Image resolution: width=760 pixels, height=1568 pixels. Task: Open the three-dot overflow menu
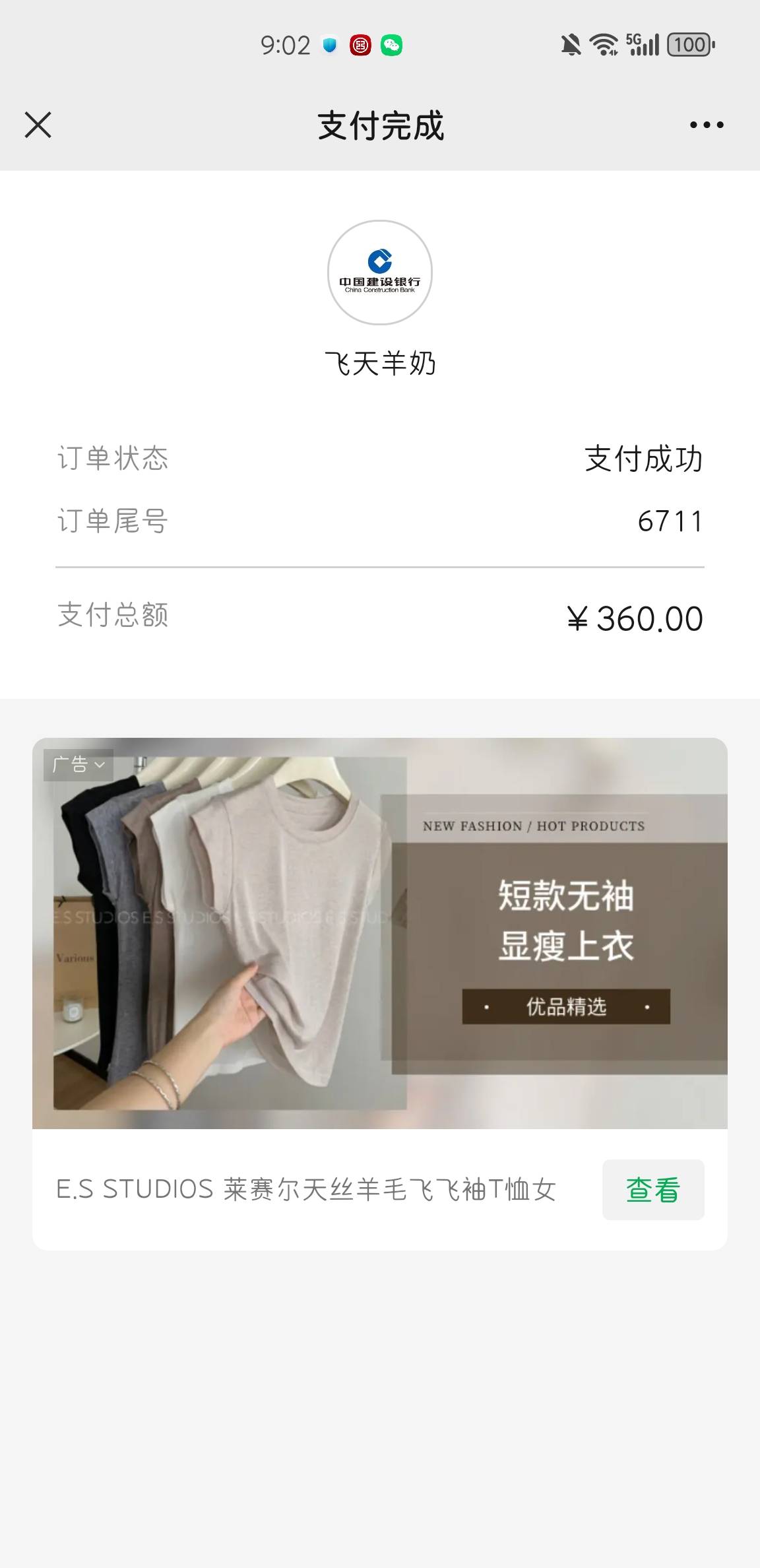pyautogui.click(x=706, y=125)
